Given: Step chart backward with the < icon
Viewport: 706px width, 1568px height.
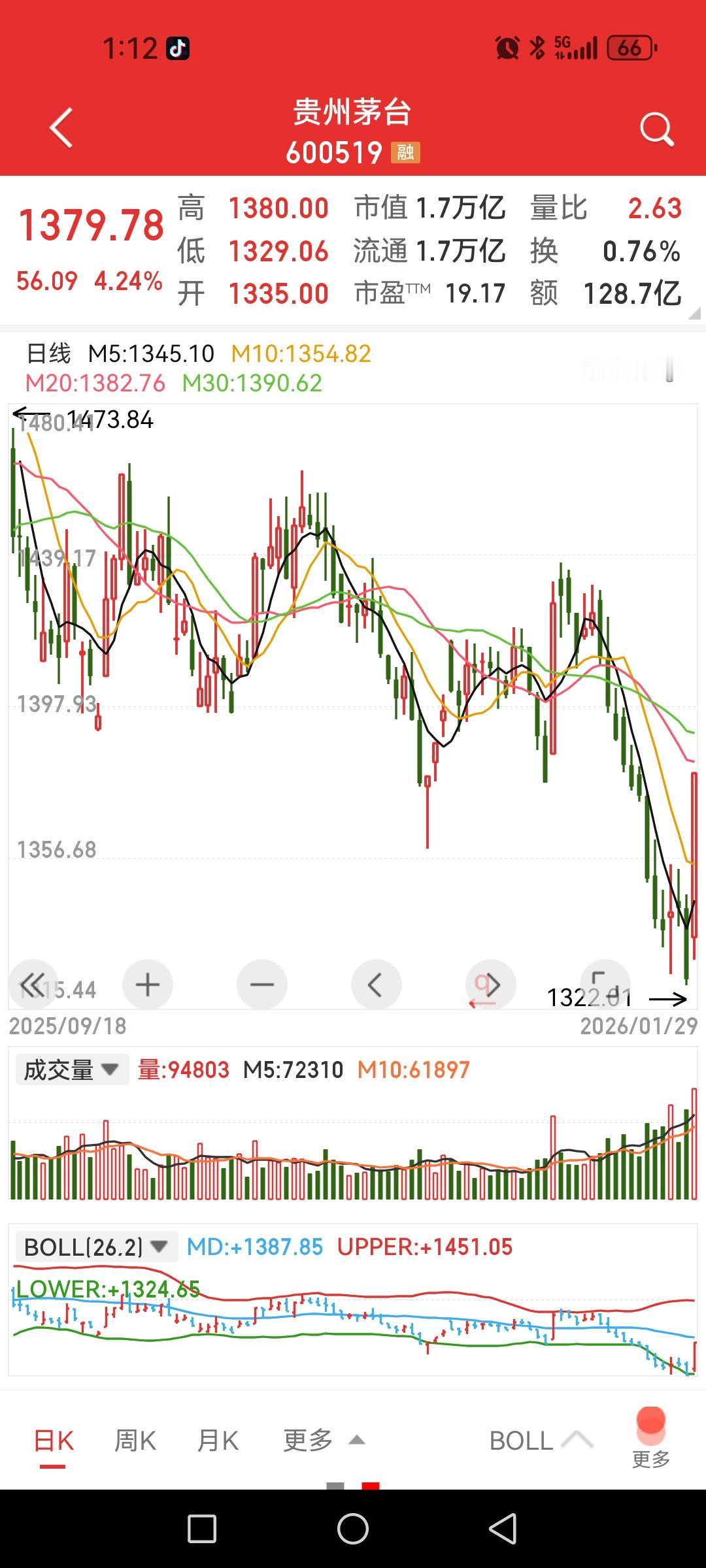Looking at the screenshot, I should 376,985.
